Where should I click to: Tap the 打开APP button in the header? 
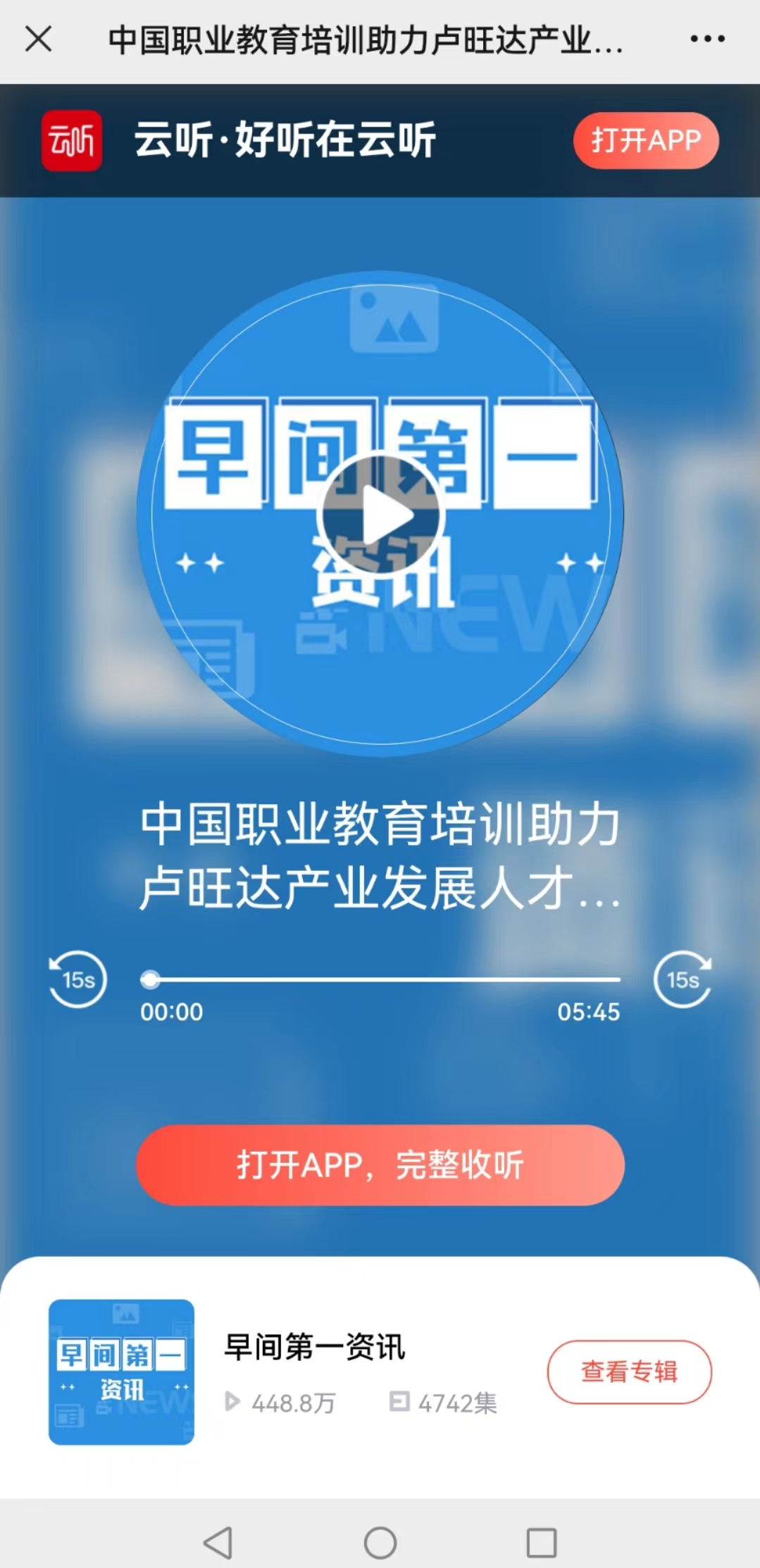pyautogui.click(x=646, y=140)
